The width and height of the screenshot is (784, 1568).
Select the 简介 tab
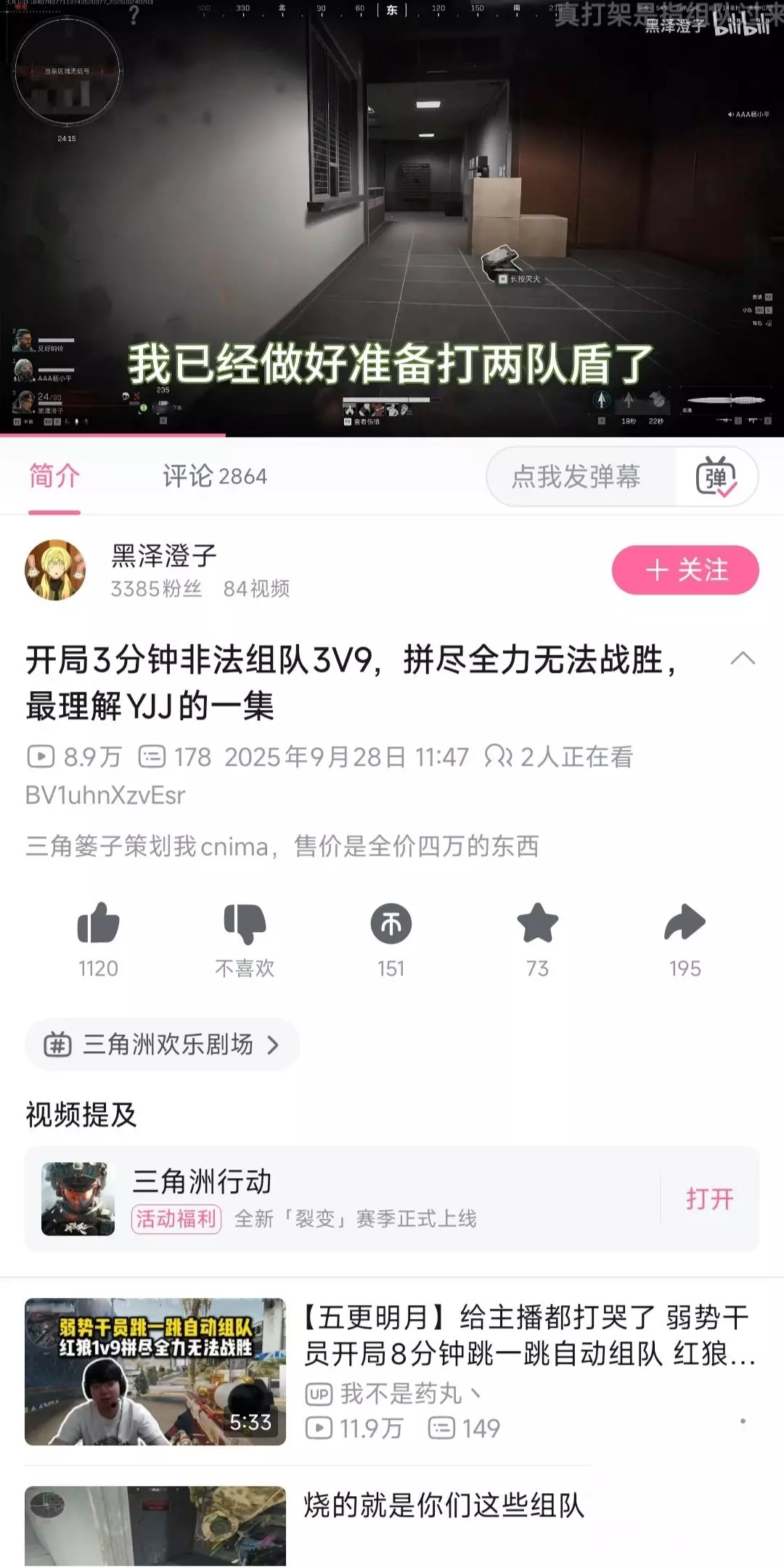coord(54,476)
